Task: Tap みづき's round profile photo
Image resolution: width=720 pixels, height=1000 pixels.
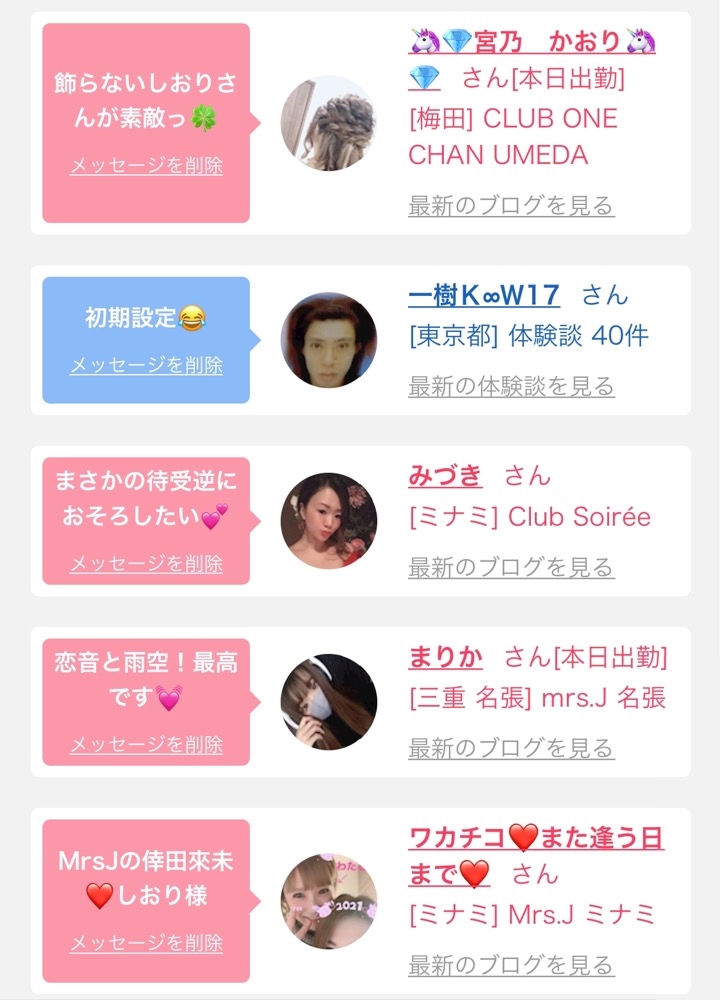Action: coord(329,521)
